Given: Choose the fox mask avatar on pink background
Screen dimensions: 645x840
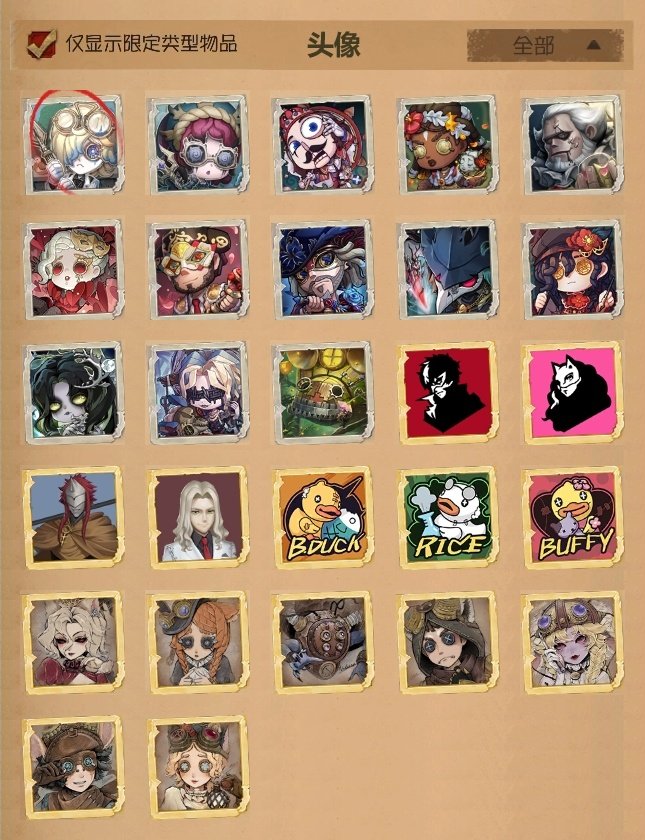Looking at the screenshot, I should pos(572,393).
